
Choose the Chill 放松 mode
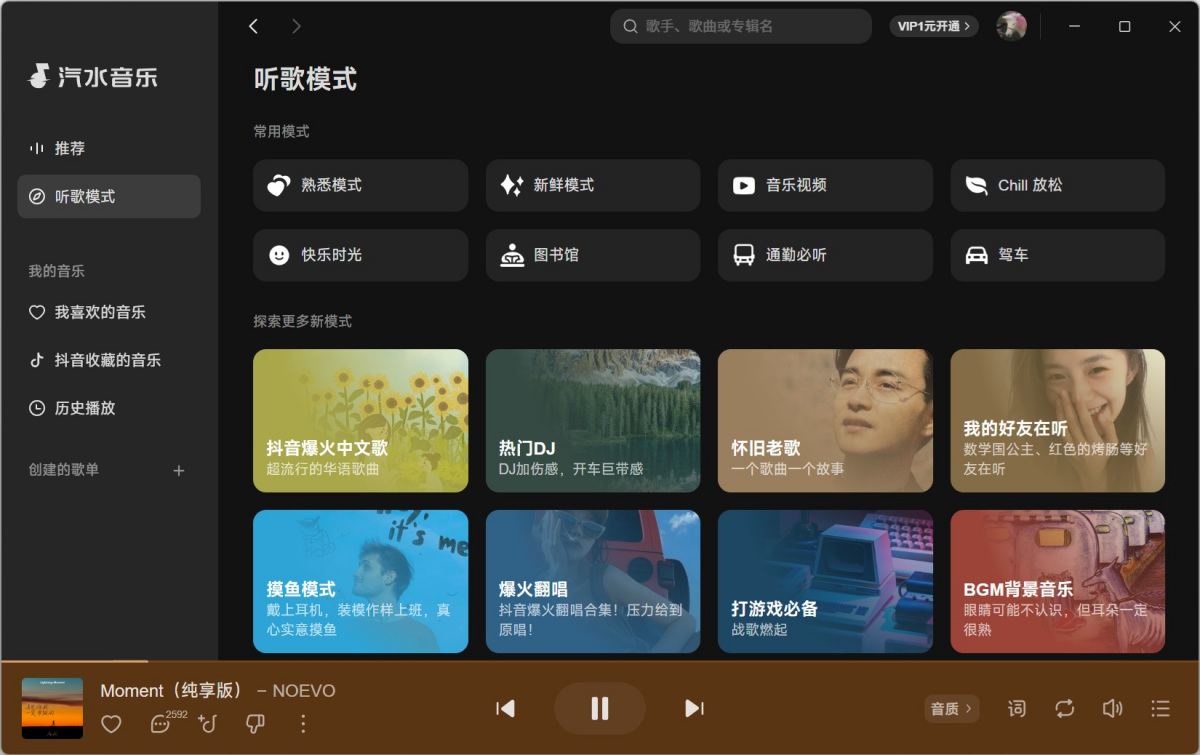[1057, 185]
